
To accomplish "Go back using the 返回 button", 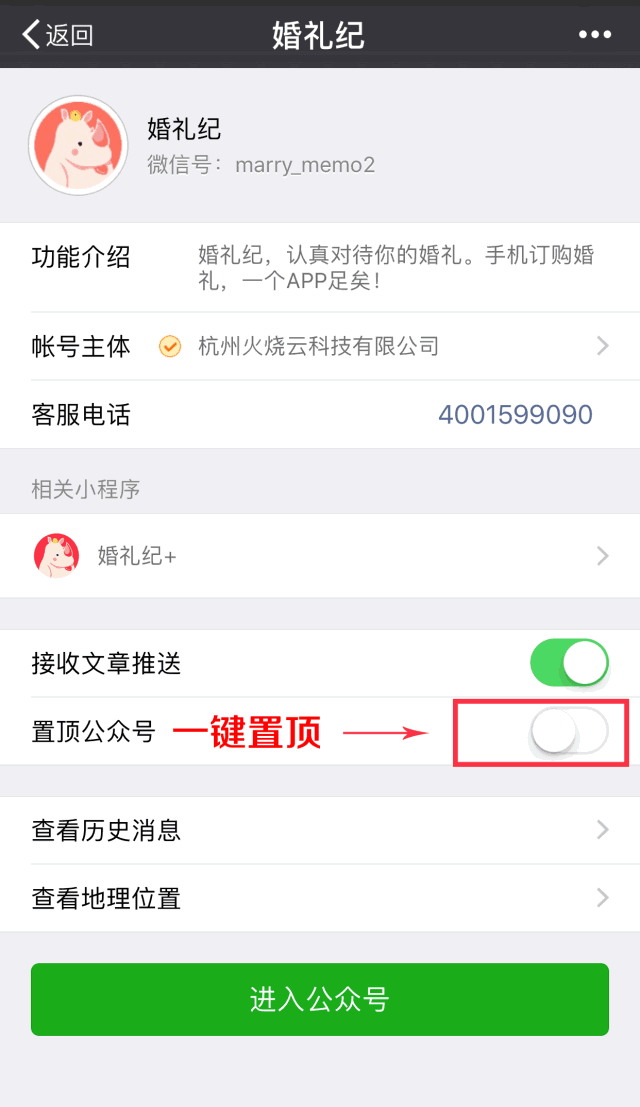I will point(58,35).
